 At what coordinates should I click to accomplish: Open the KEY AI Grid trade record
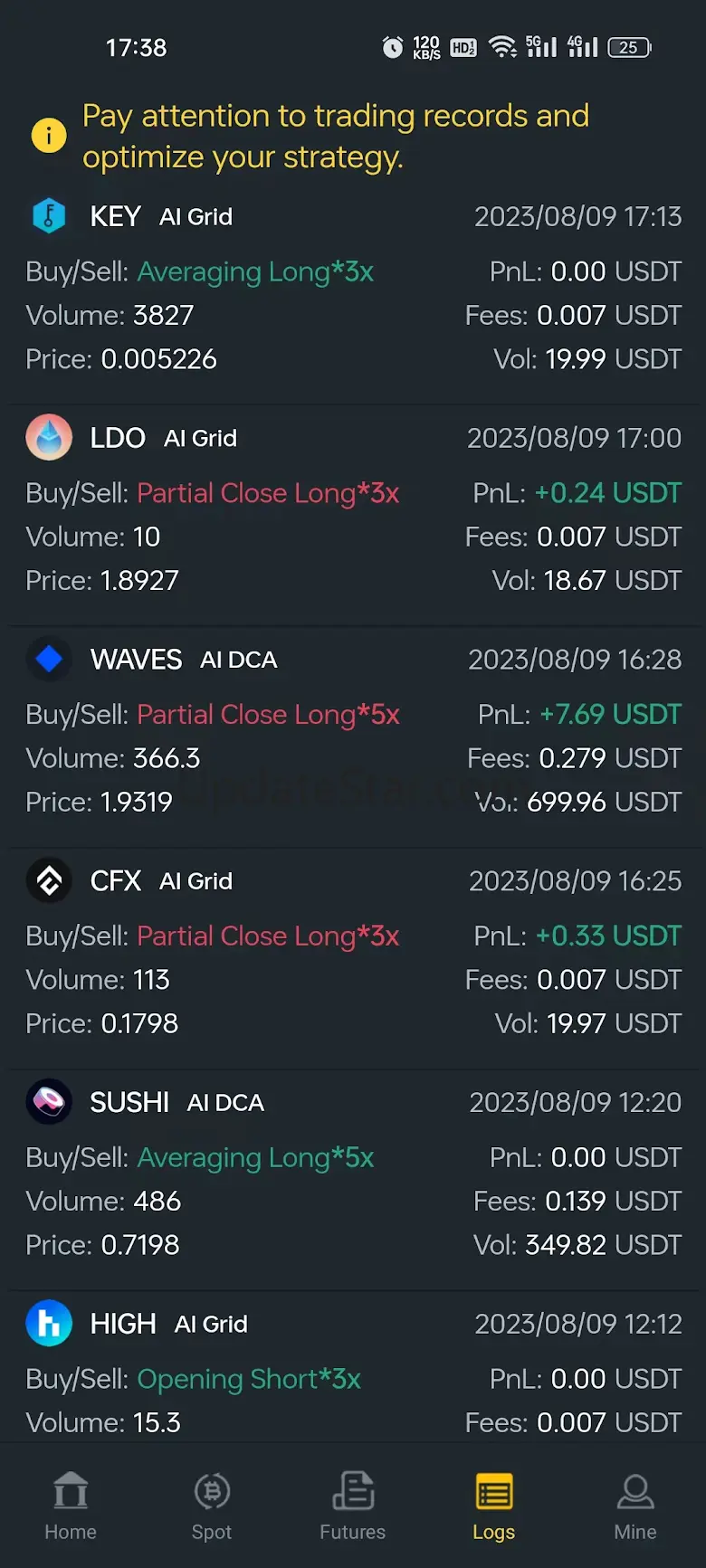pyautogui.click(x=353, y=290)
